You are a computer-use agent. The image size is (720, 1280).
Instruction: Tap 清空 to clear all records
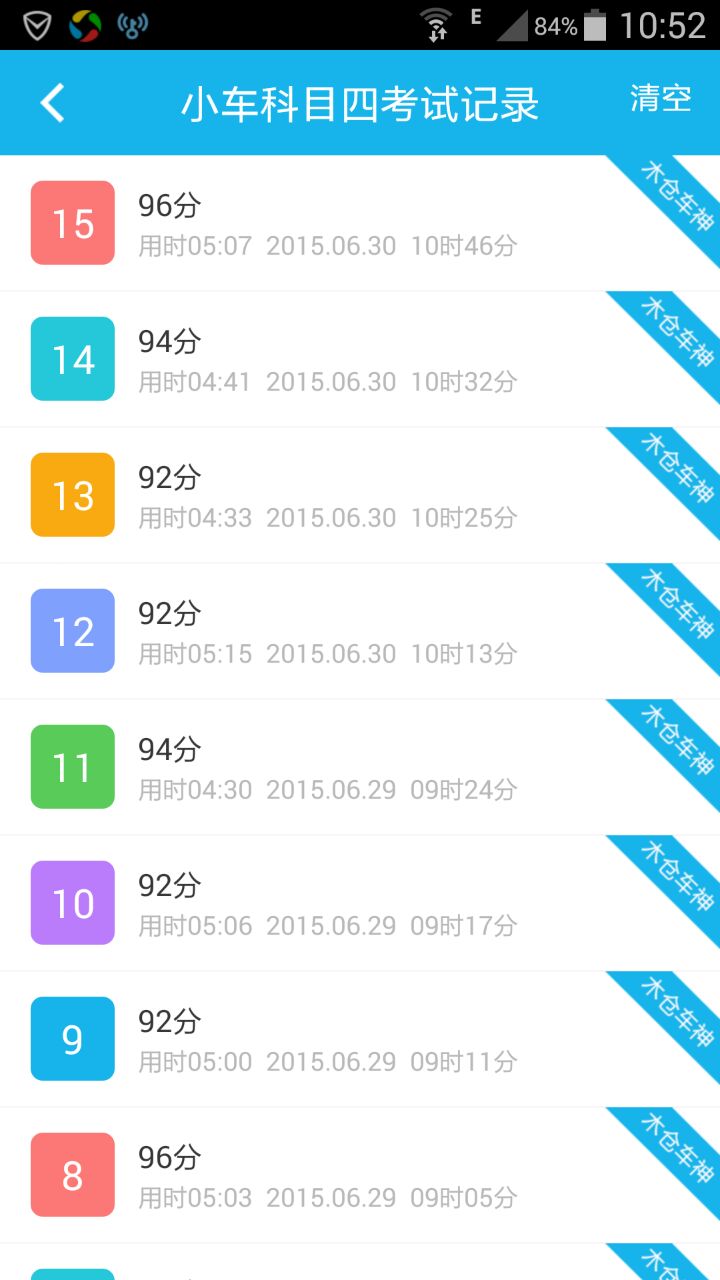tap(661, 98)
